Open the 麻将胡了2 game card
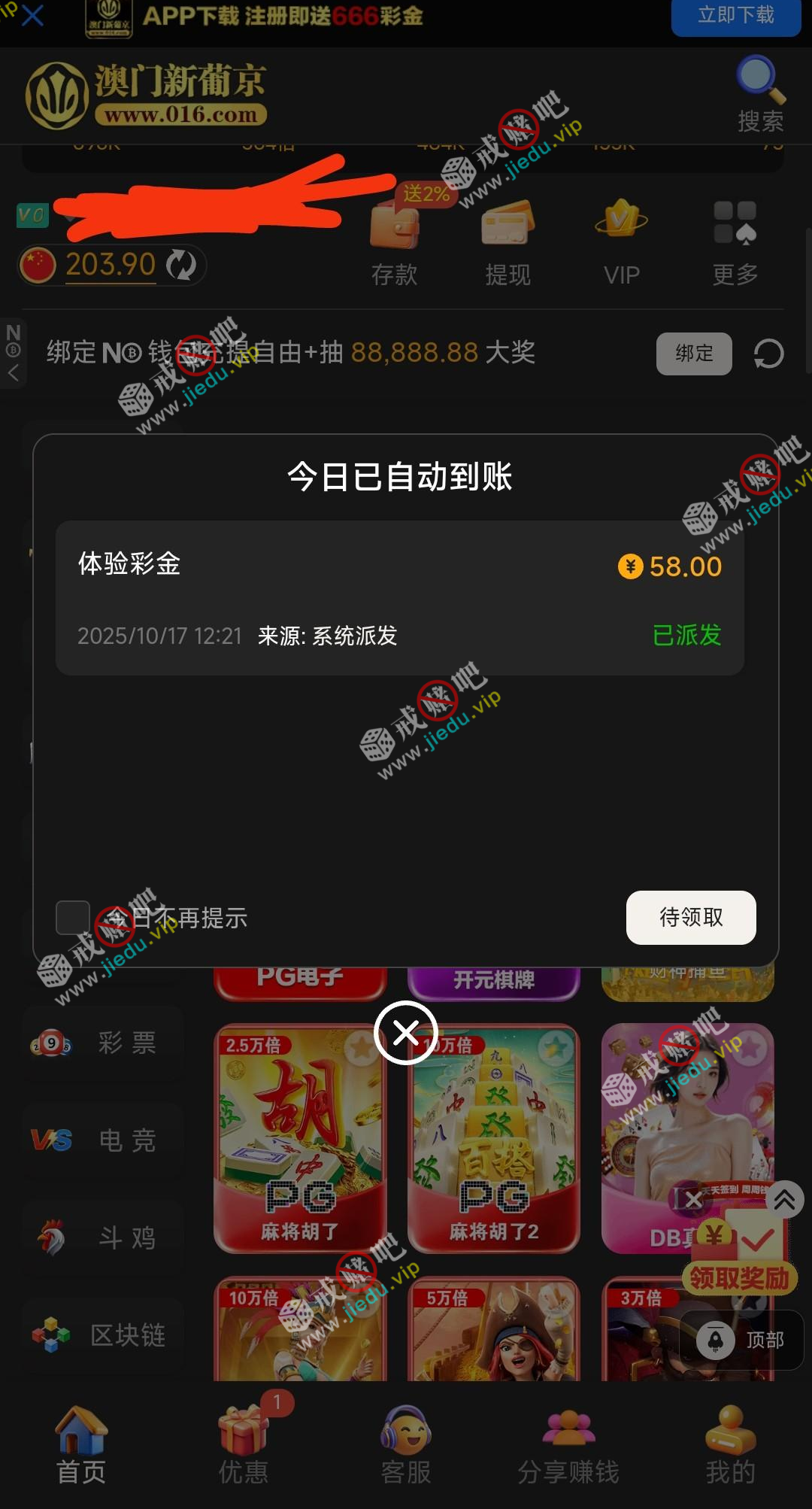 (494, 1139)
